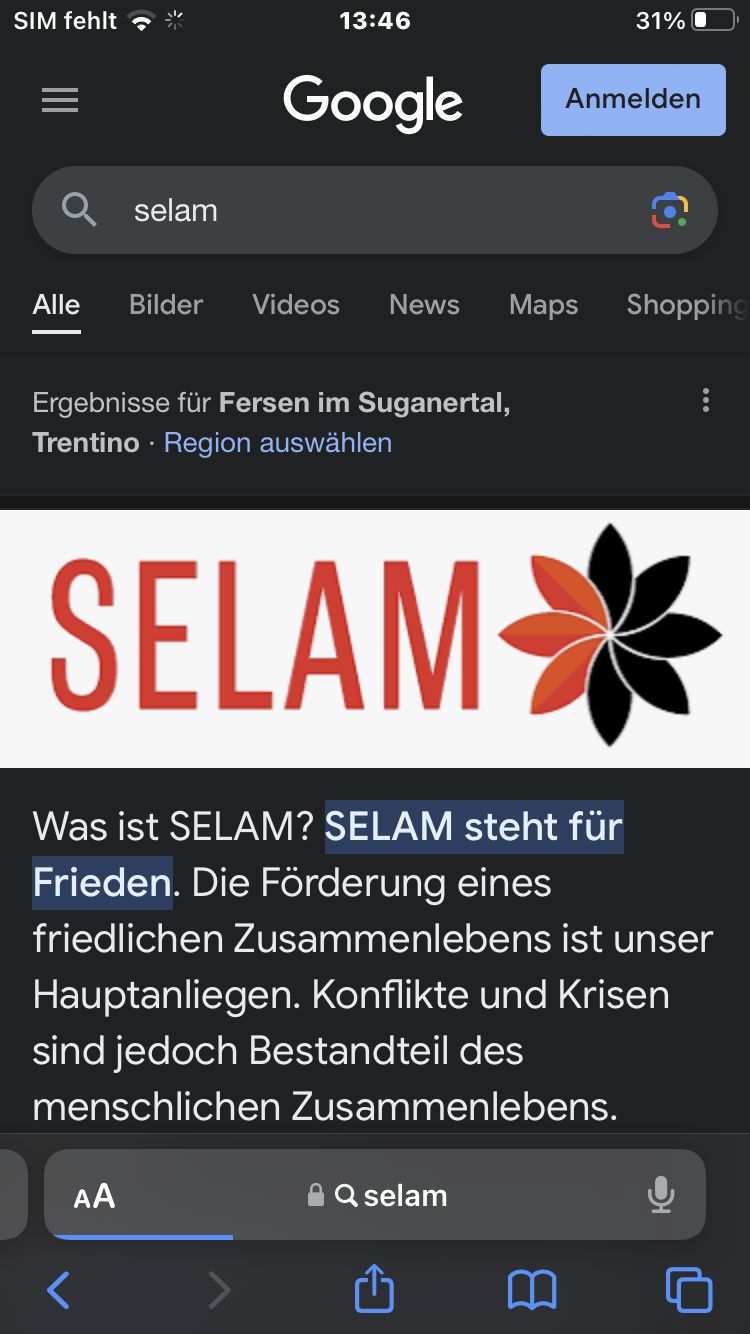This screenshot has width=750, height=1334.
Task: Open the Google hamburger menu
Action: [x=60, y=100]
